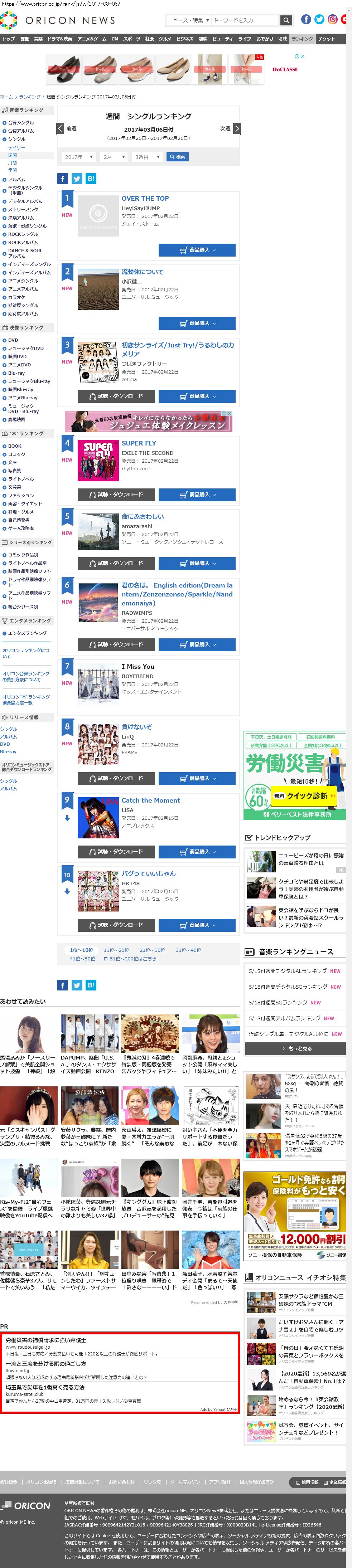Go to previous week with 前週 arrow
This screenshot has height=1568, width=352.
coord(60,128)
